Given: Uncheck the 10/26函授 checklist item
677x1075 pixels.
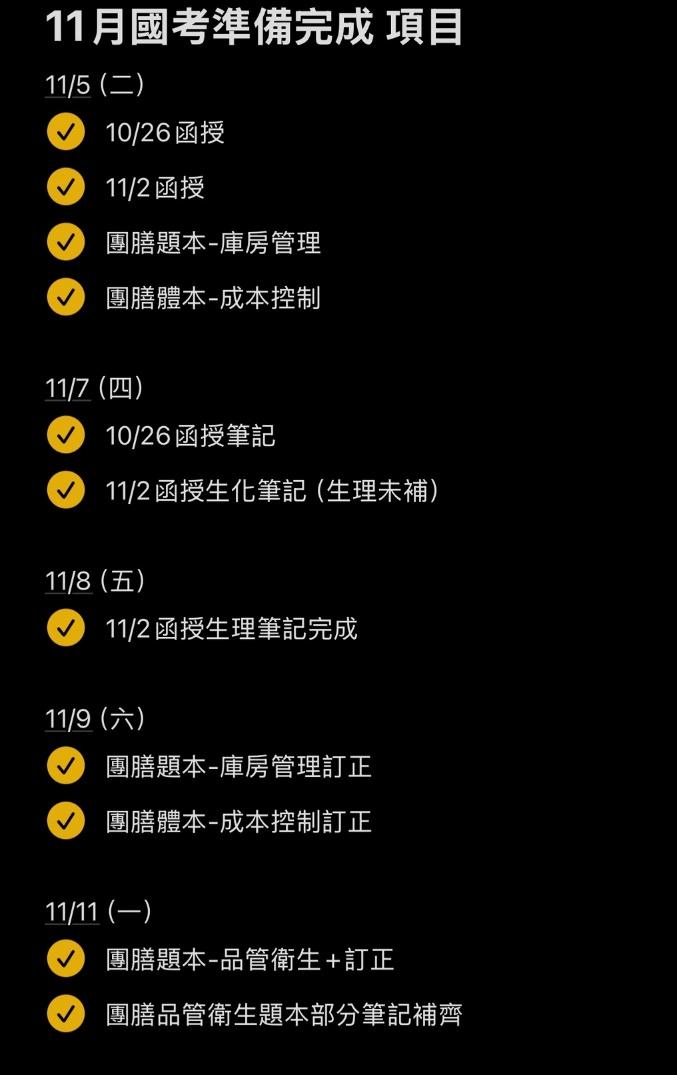Looking at the screenshot, I should 65,132.
